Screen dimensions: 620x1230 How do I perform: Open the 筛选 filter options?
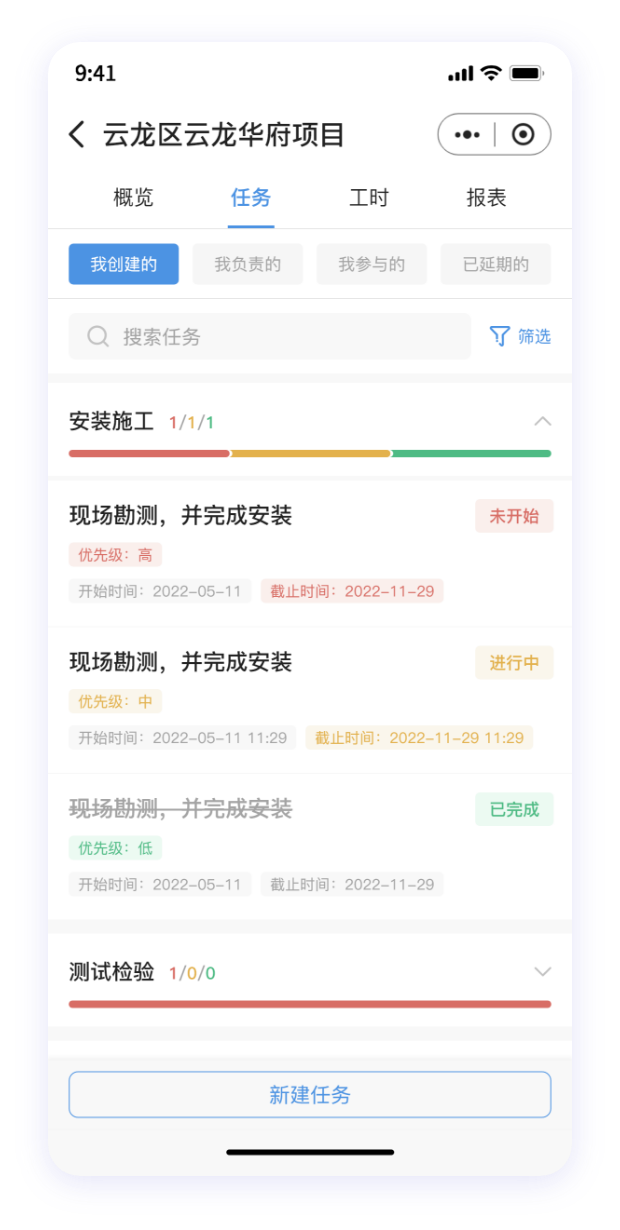[521, 337]
